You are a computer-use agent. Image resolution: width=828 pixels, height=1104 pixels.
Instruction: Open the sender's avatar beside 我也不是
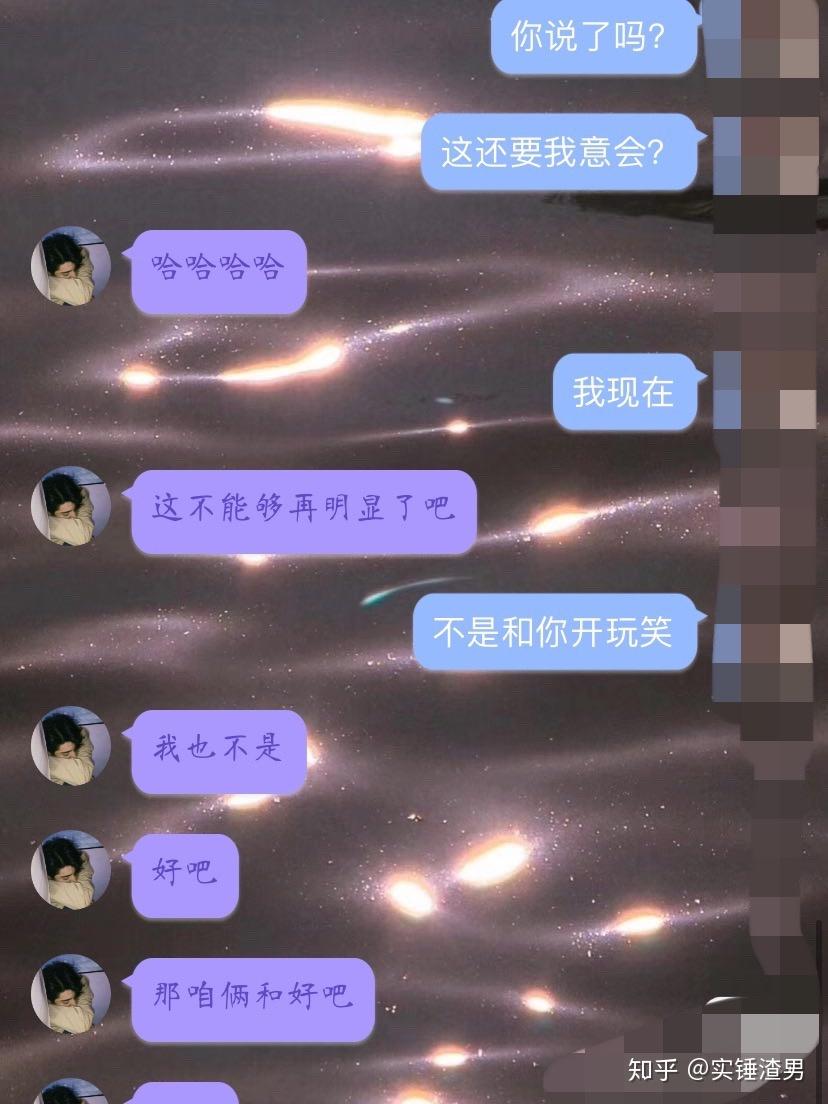(x=70, y=746)
